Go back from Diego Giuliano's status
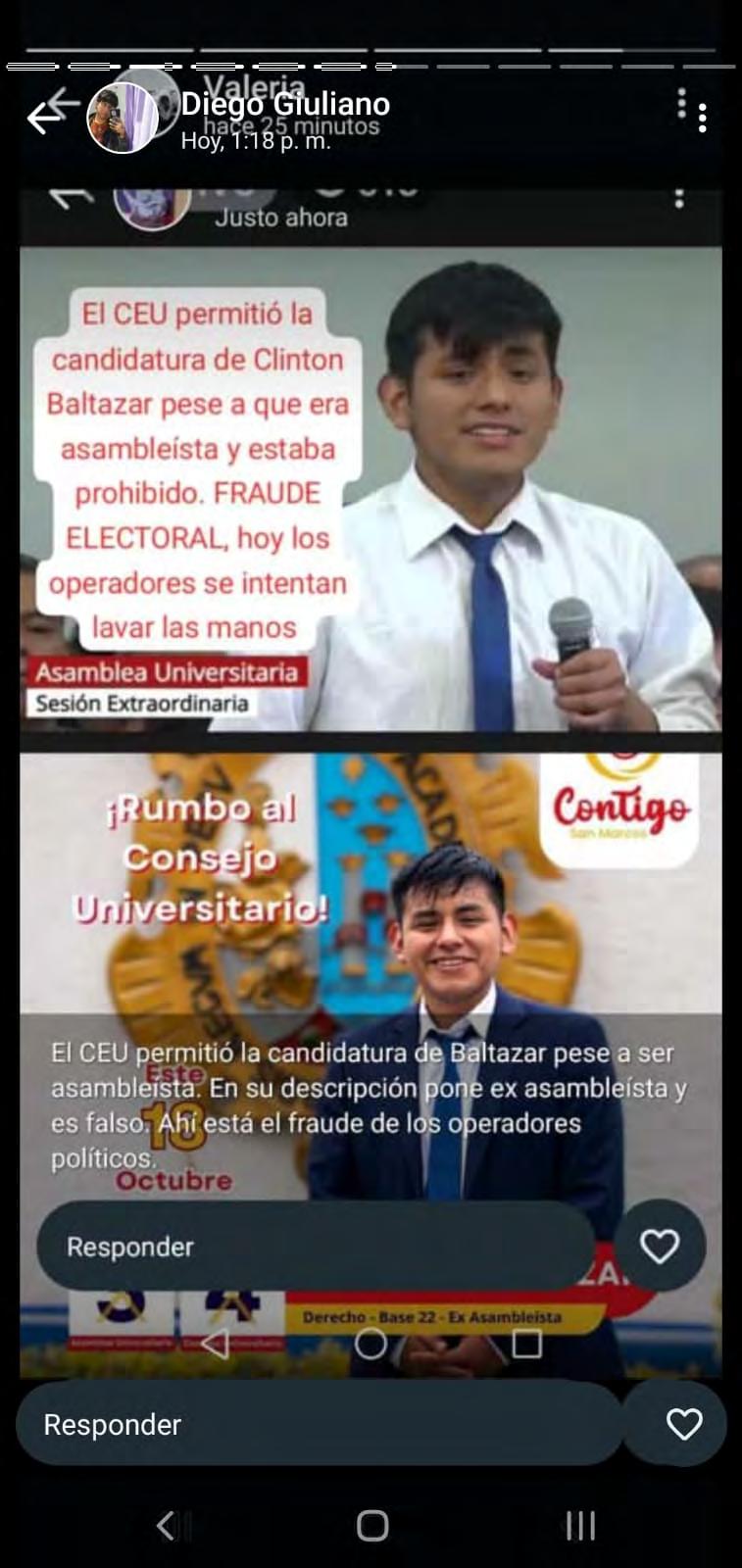The height and width of the screenshot is (1568, 742). pyautogui.click(x=43, y=118)
